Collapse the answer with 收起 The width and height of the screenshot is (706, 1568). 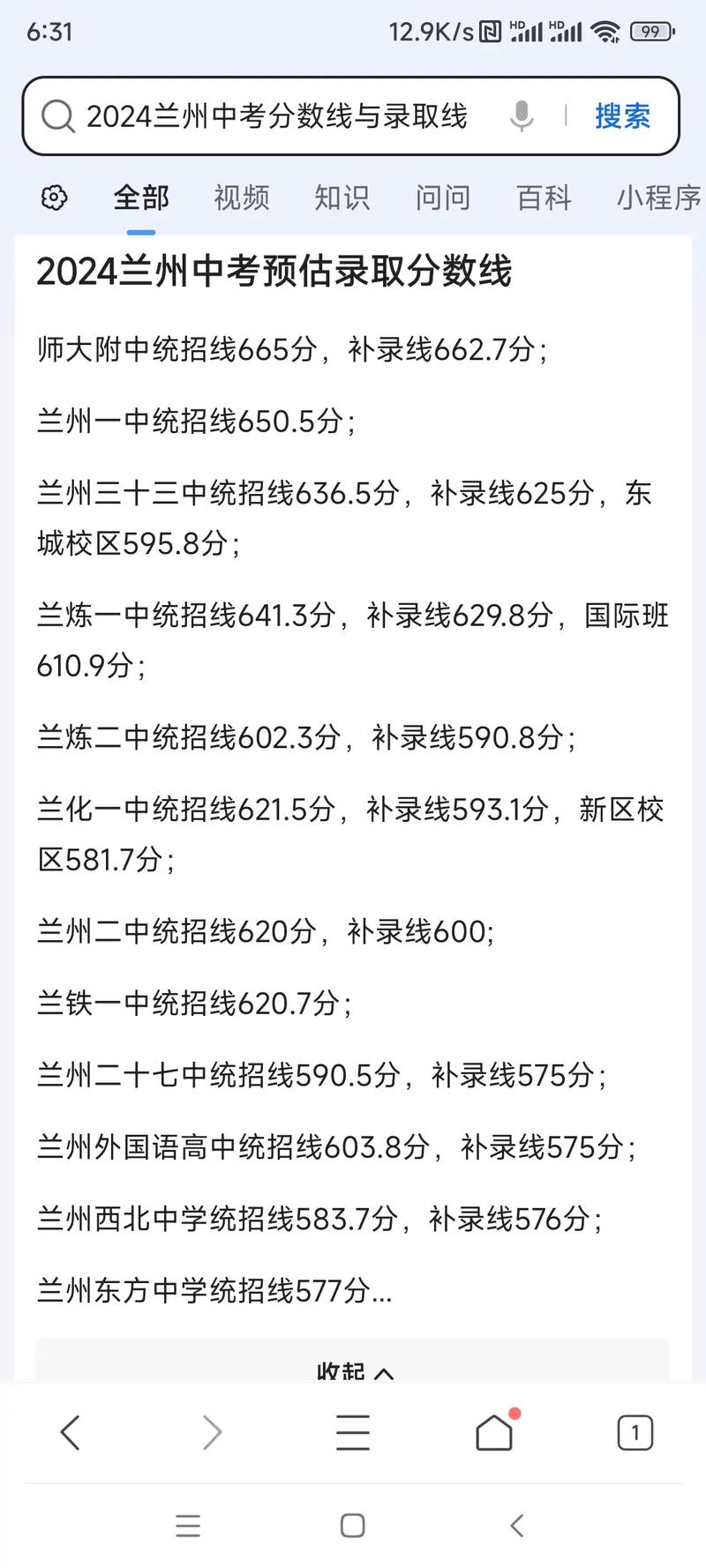click(353, 1367)
